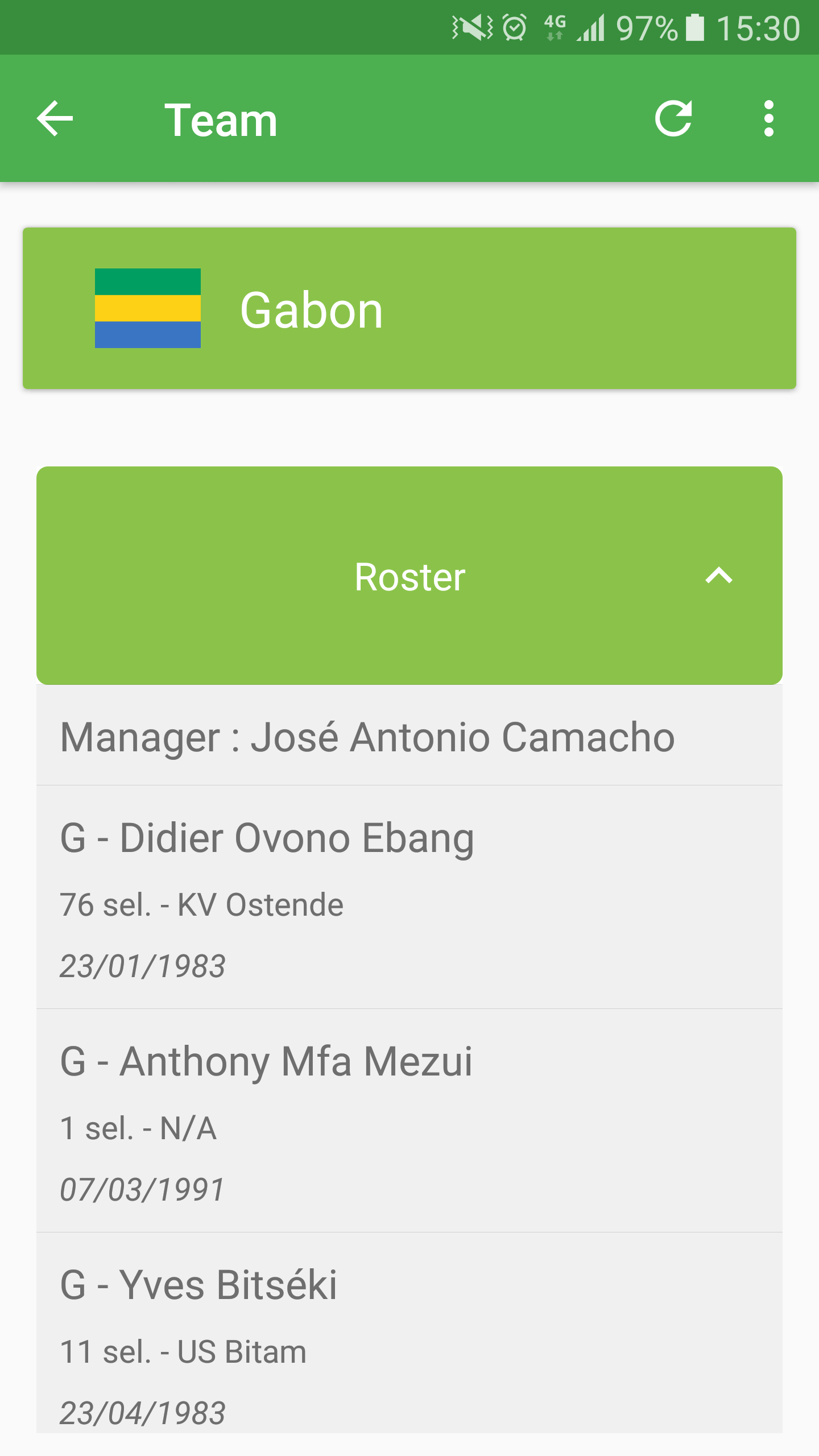Refresh the team page

[673, 118]
